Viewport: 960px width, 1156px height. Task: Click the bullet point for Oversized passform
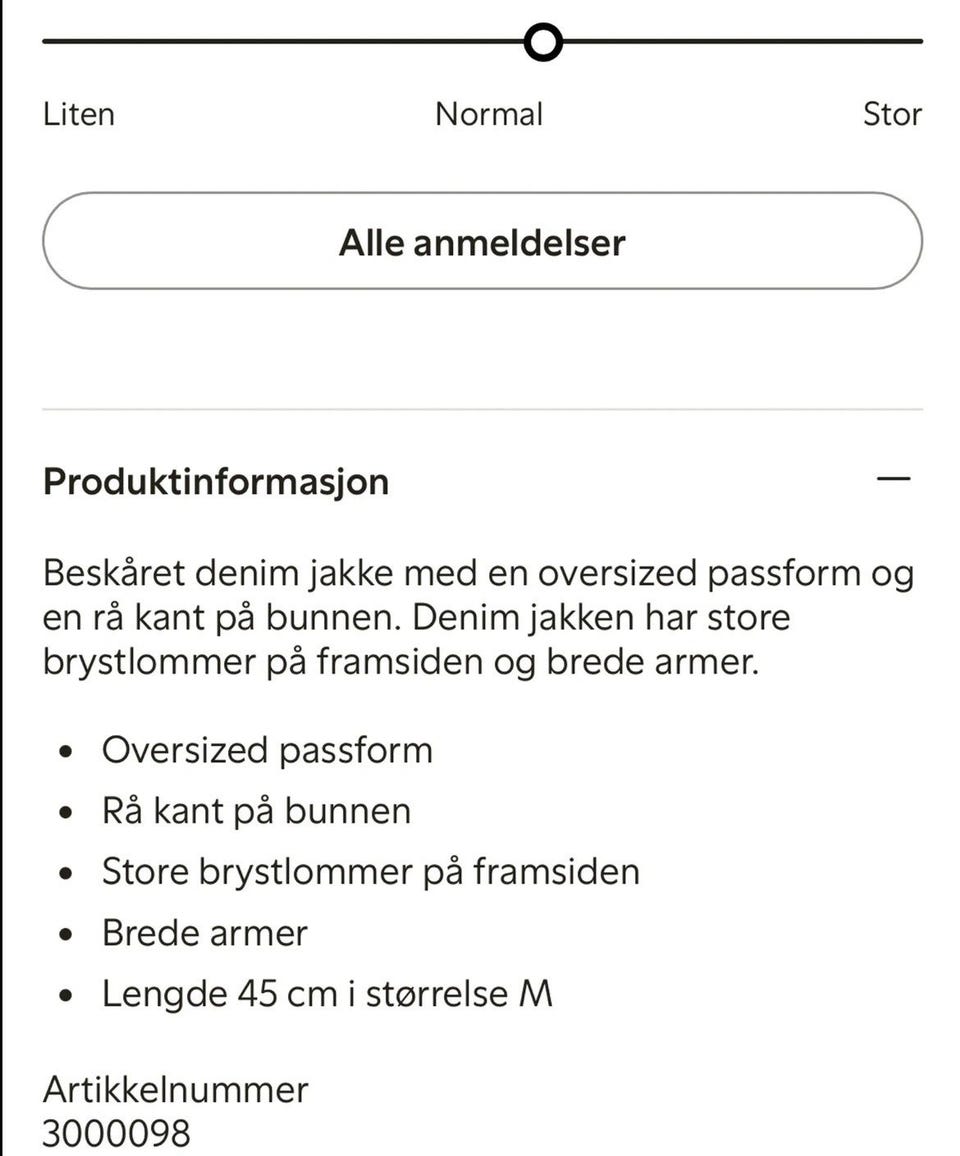click(x=66, y=750)
